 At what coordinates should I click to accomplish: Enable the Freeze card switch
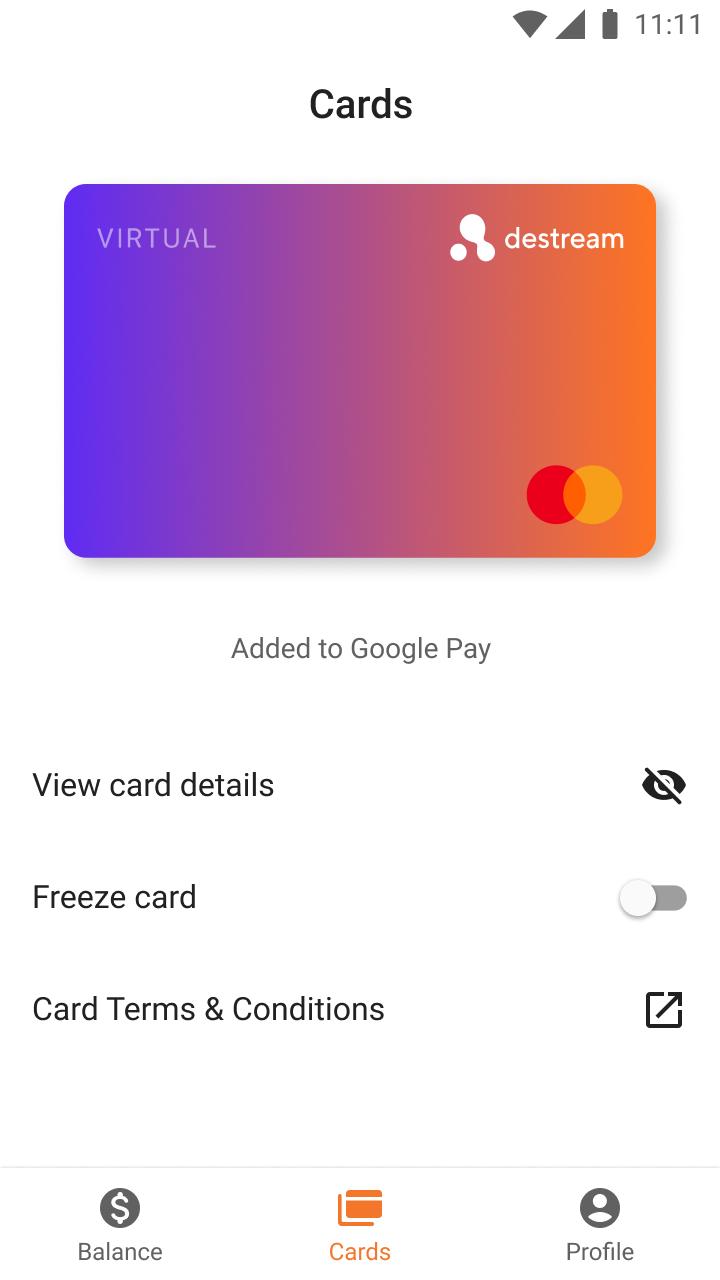point(653,898)
